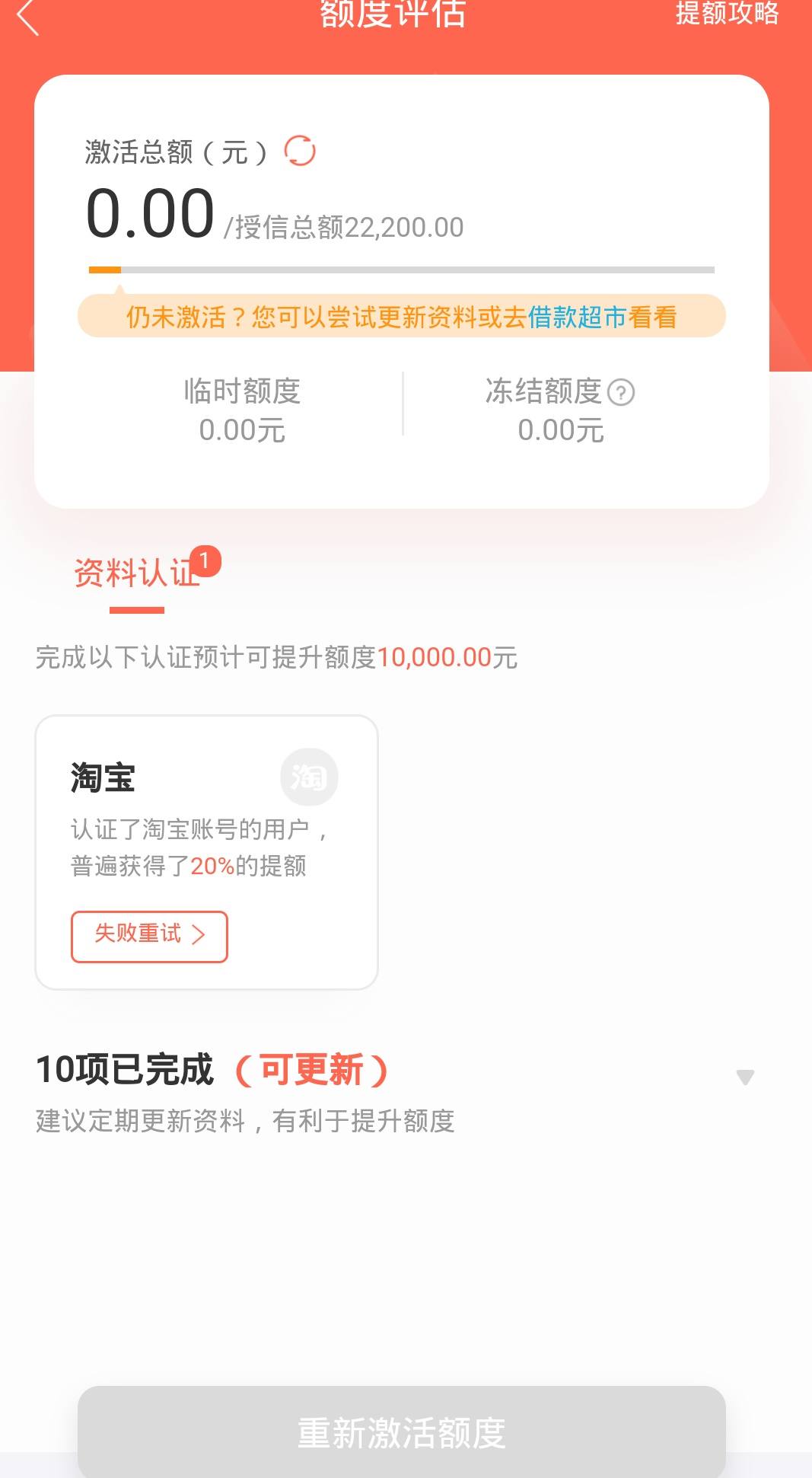Tap 重新激活额度 button
The image size is (812, 1478).
tap(402, 1431)
